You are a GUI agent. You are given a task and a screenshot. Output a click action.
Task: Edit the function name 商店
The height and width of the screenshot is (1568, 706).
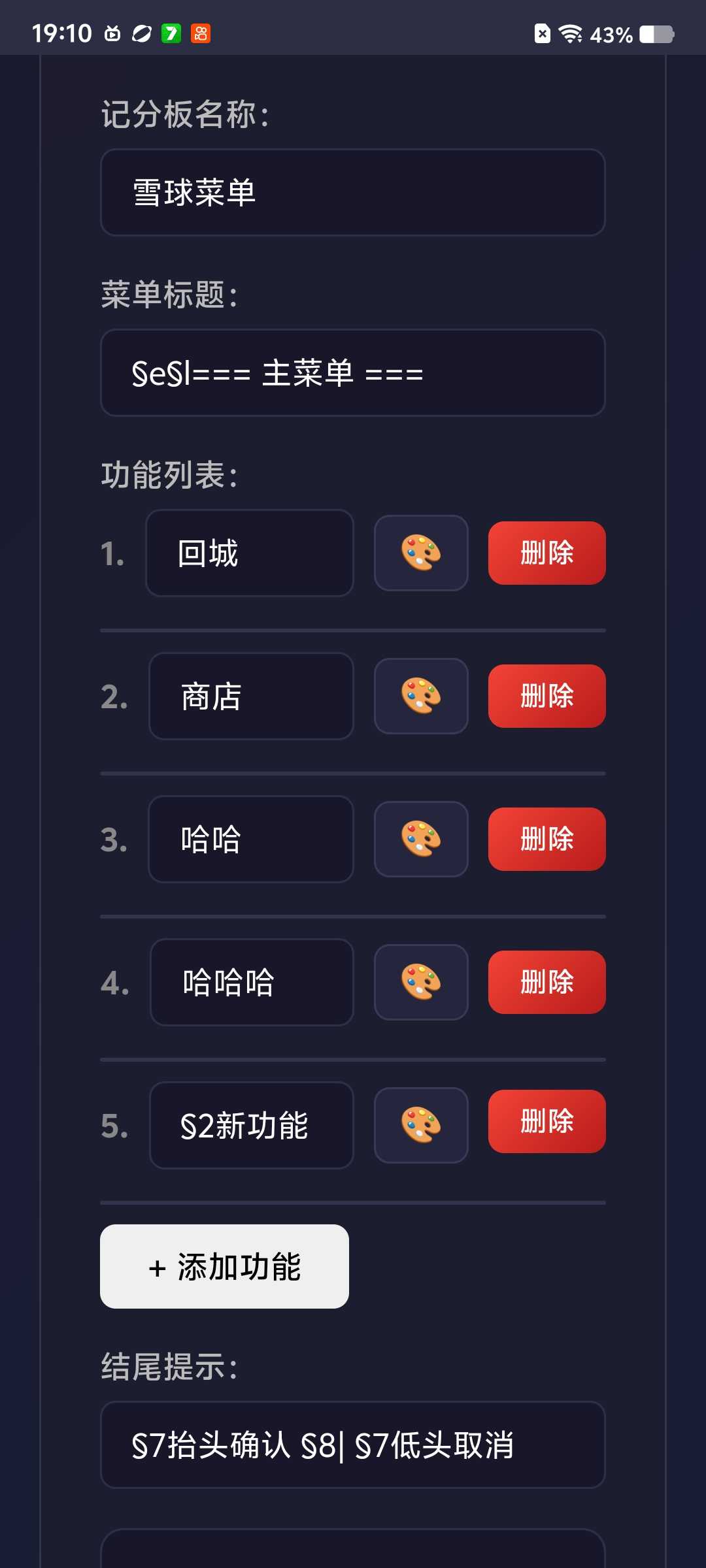(x=251, y=696)
